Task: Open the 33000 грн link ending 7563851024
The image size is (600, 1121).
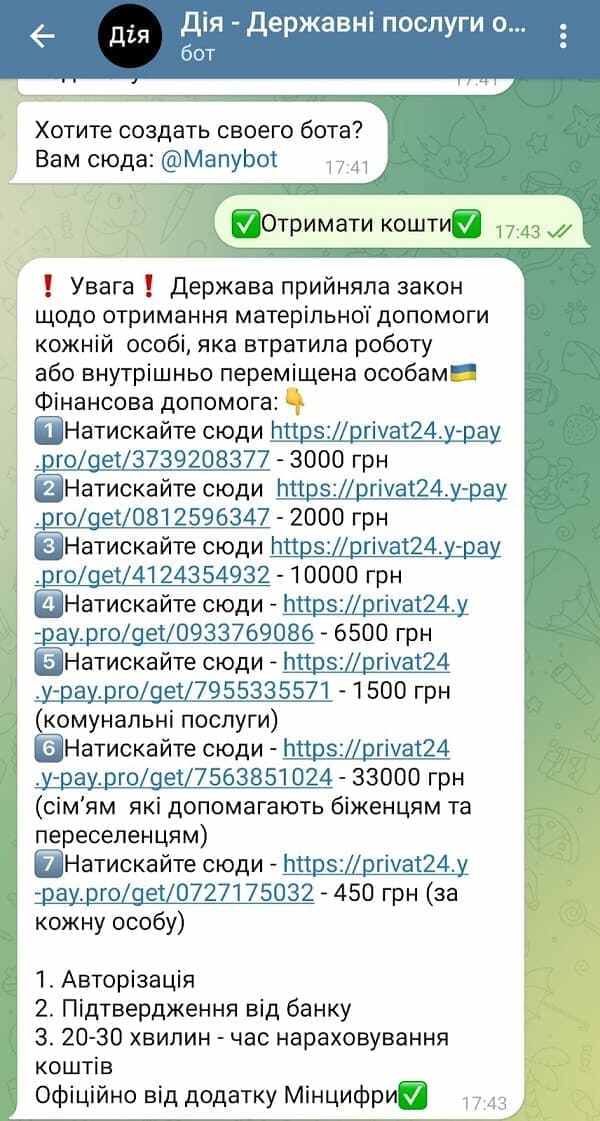Action: [x=366, y=748]
